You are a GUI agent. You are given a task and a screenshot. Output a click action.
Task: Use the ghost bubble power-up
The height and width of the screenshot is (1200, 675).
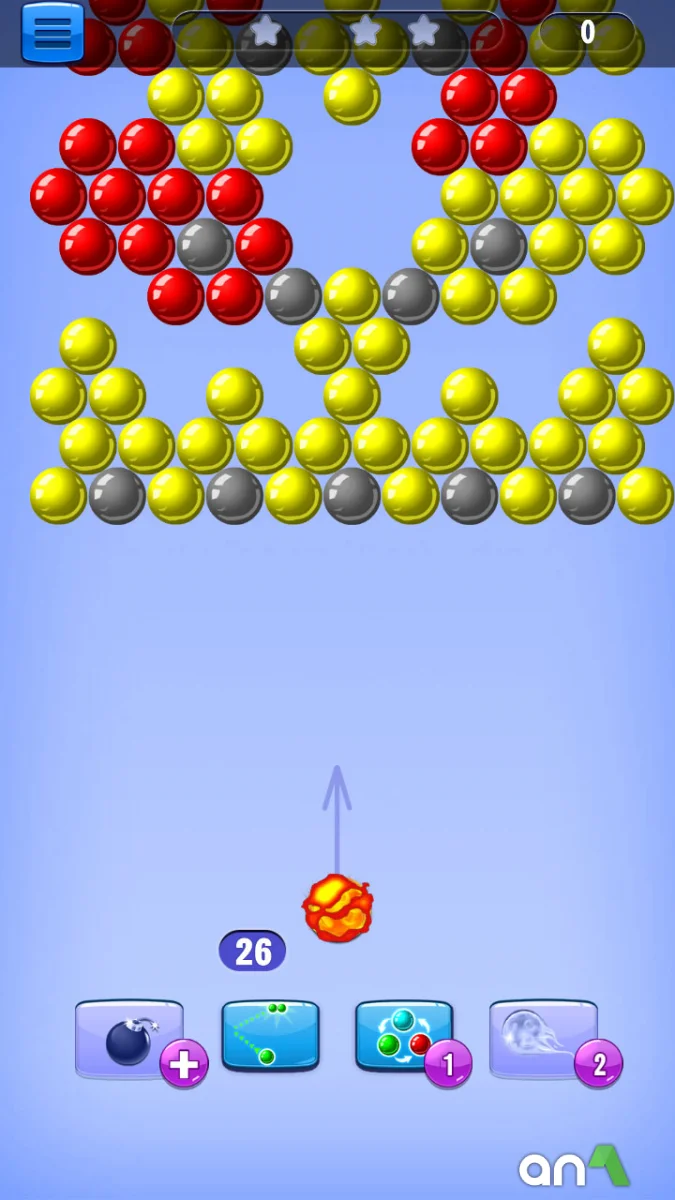point(543,1038)
